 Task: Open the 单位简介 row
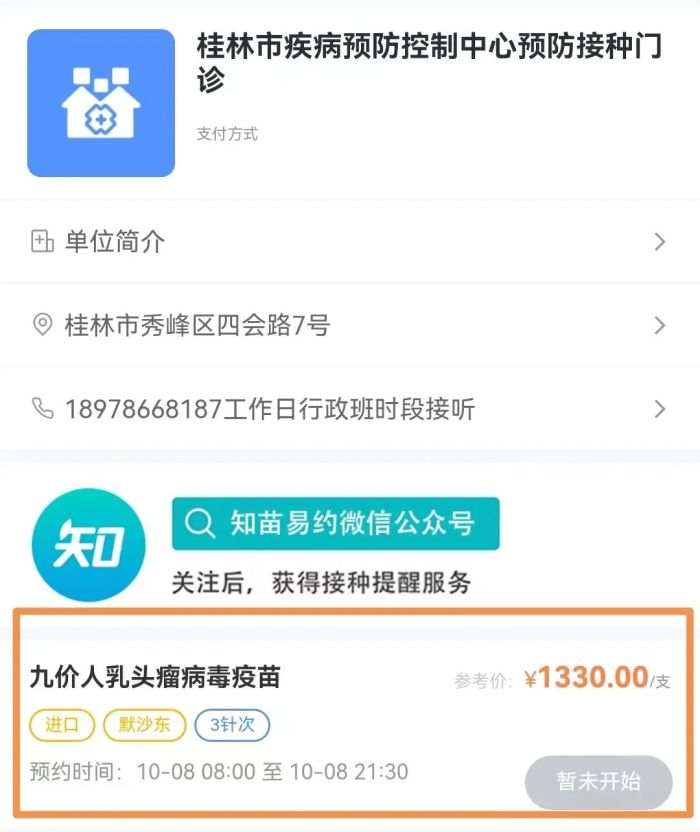[349, 241]
